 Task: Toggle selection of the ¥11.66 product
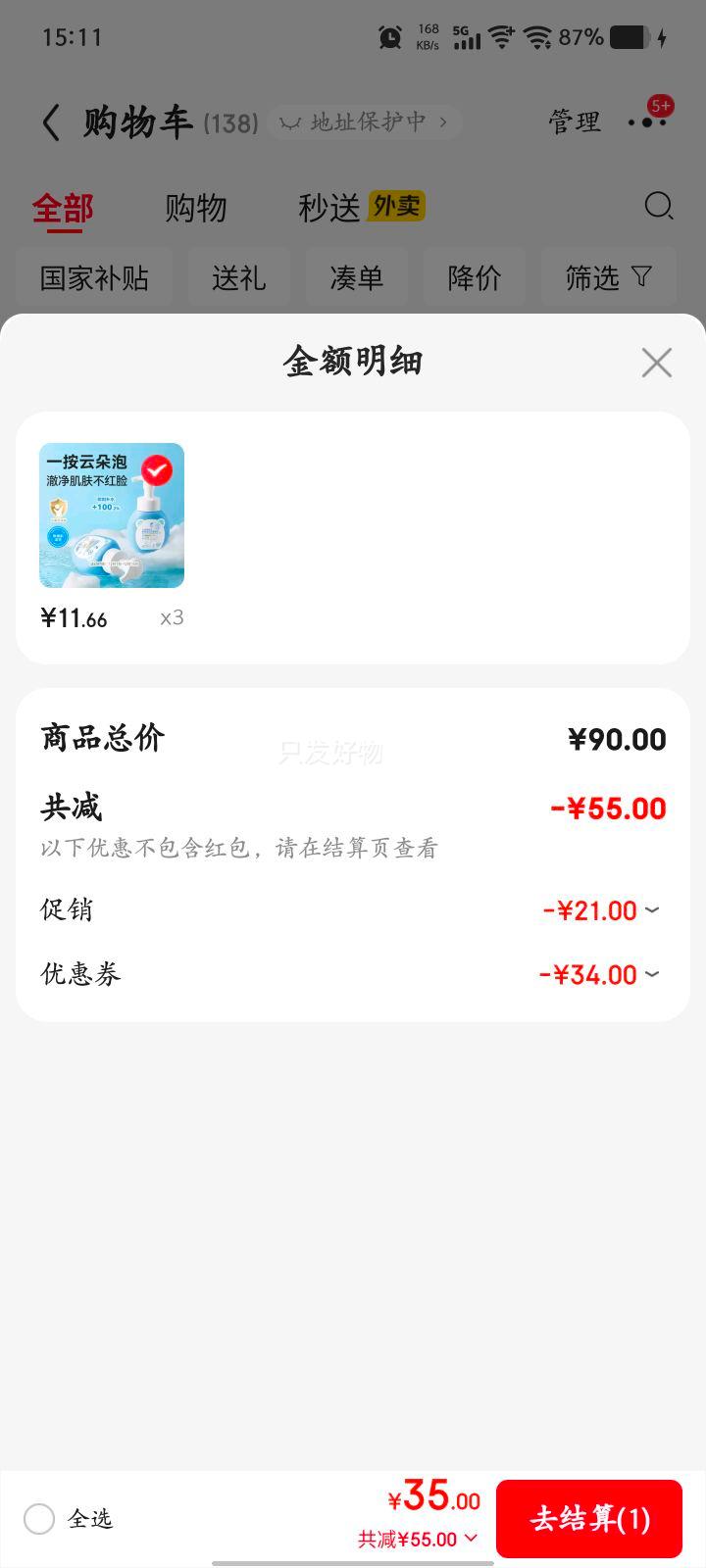click(156, 470)
